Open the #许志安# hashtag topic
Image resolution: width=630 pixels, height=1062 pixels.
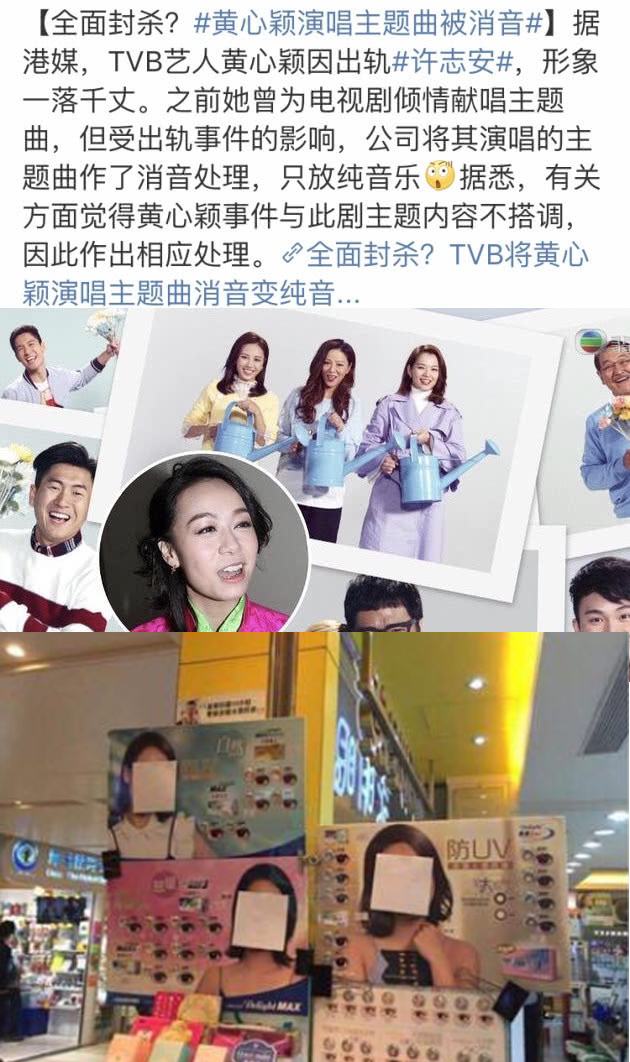pyautogui.click(x=452, y=62)
